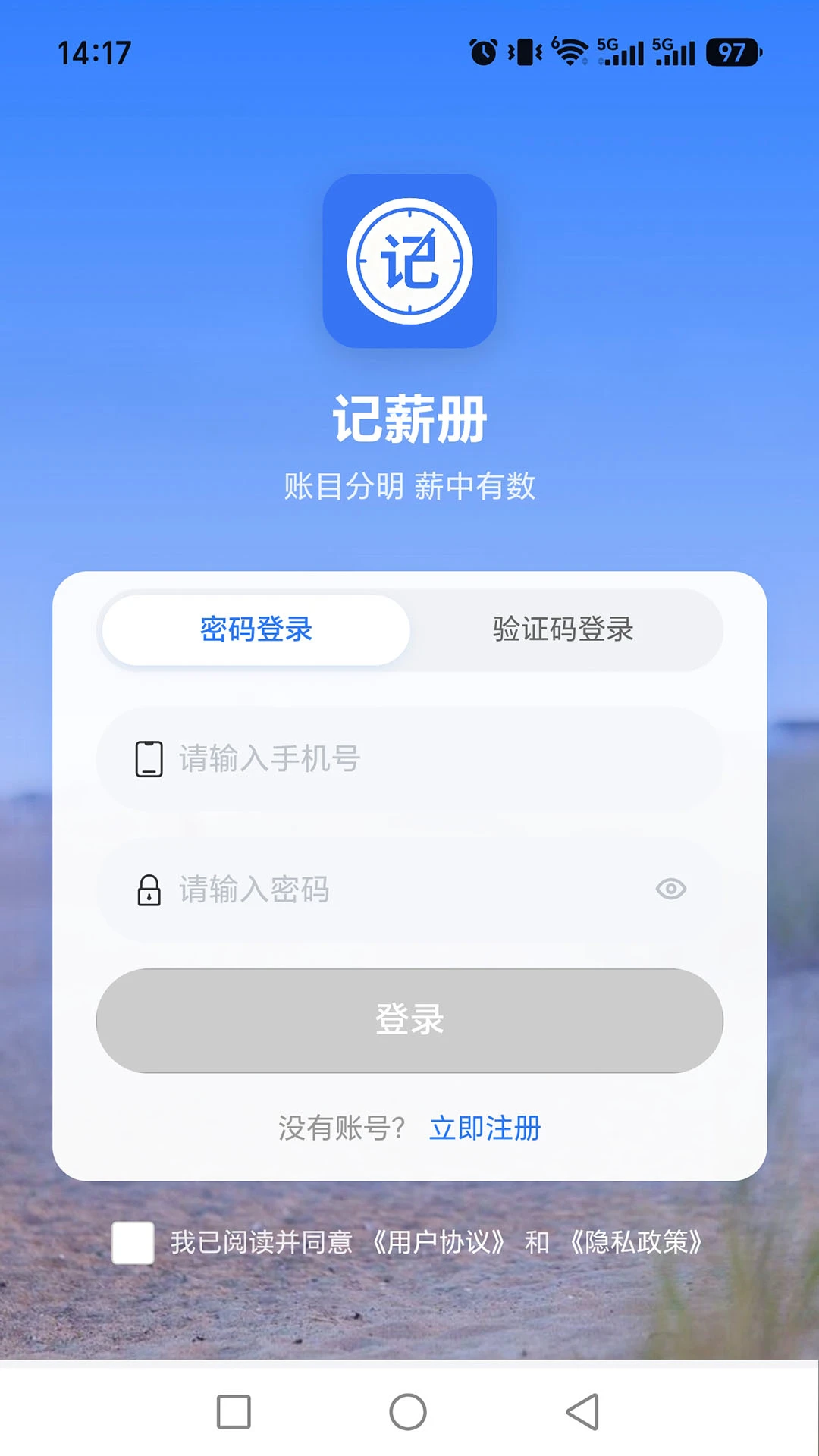
Task: Focus the 请输入手机号 phone number field
Action: (409, 758)
